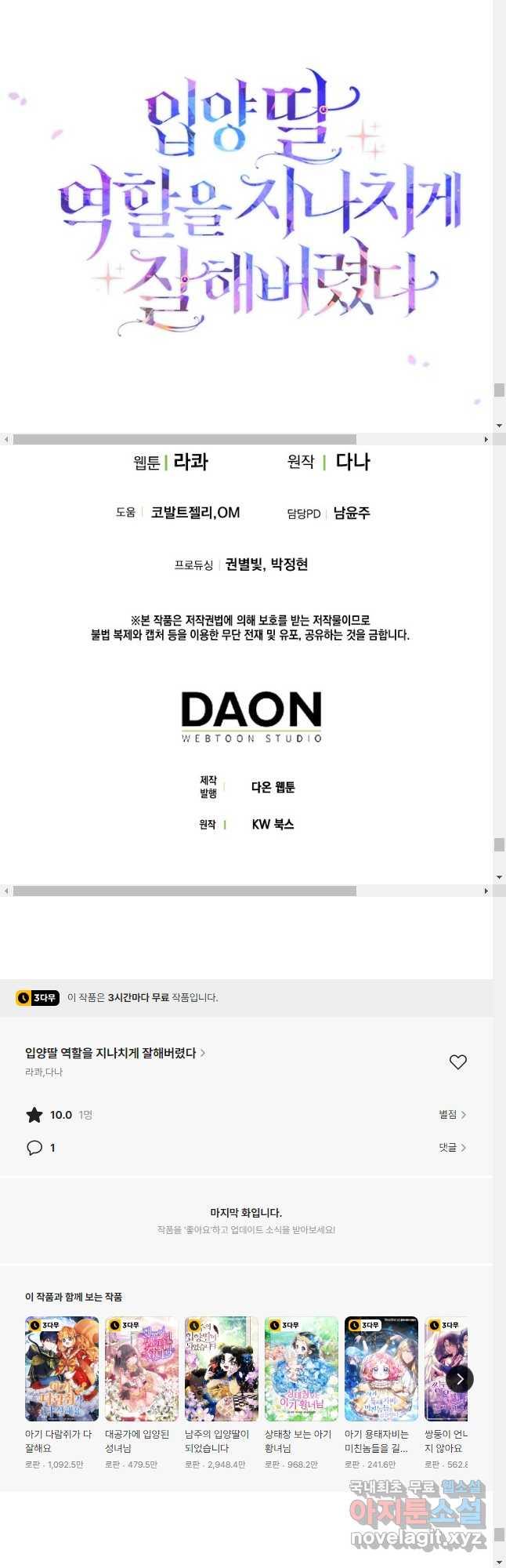Screen dimensions: 506x1568
Task: Show next recommended works with arrow button
Action: pos(460,1378)
